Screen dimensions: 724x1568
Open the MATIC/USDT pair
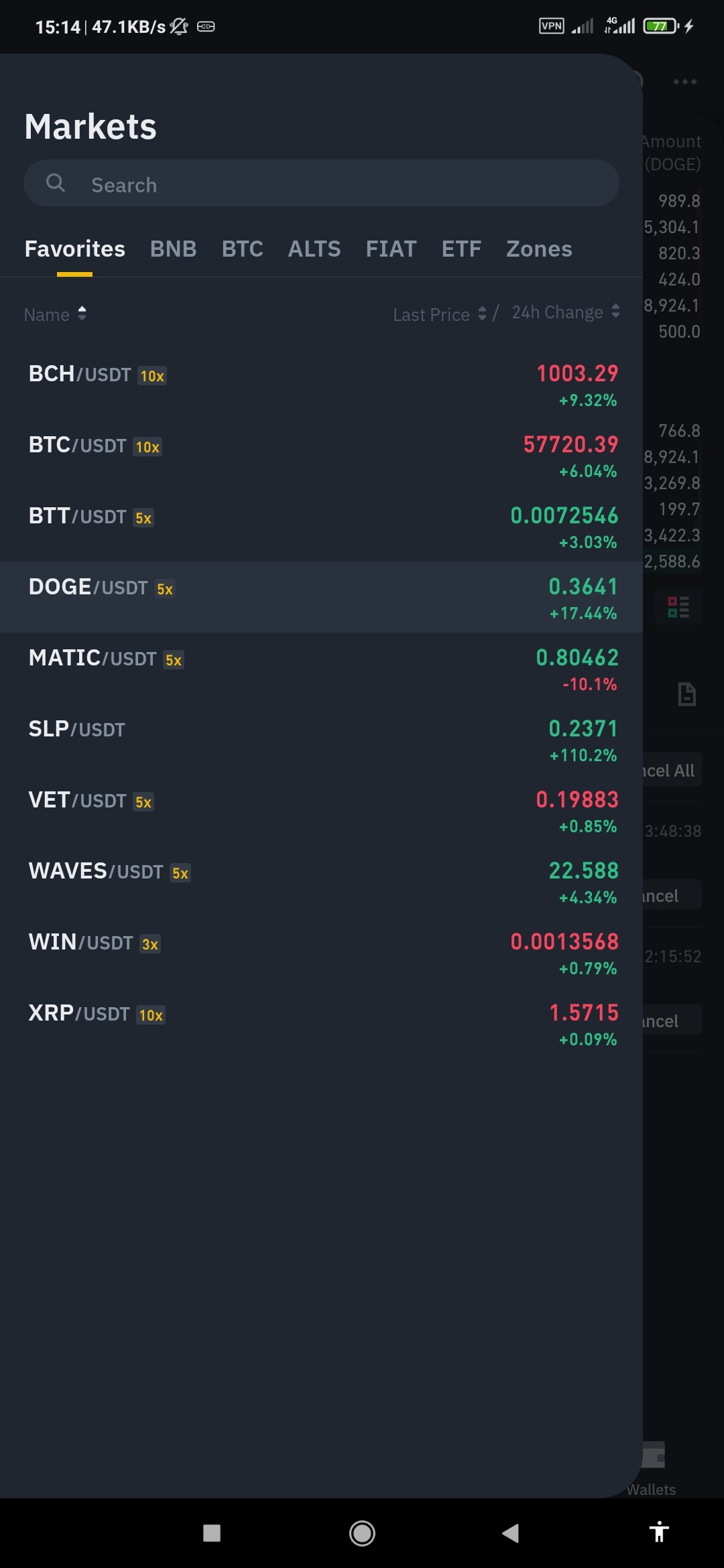[321, 668]
